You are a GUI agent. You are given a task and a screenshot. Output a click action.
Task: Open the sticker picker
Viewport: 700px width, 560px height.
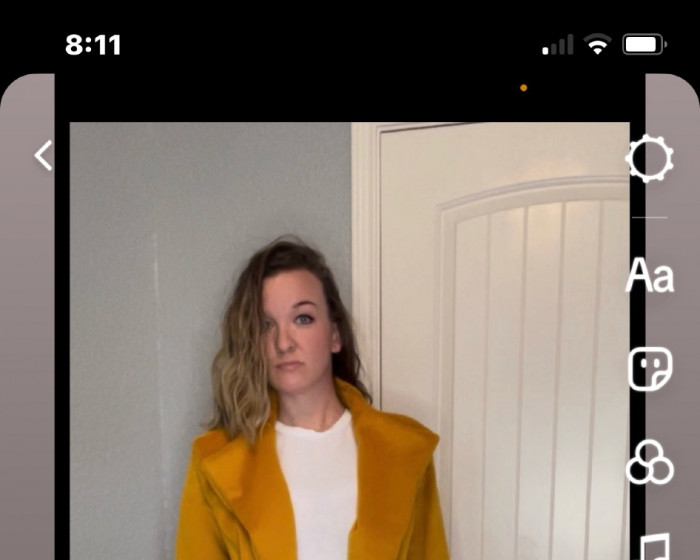point(650,369)
